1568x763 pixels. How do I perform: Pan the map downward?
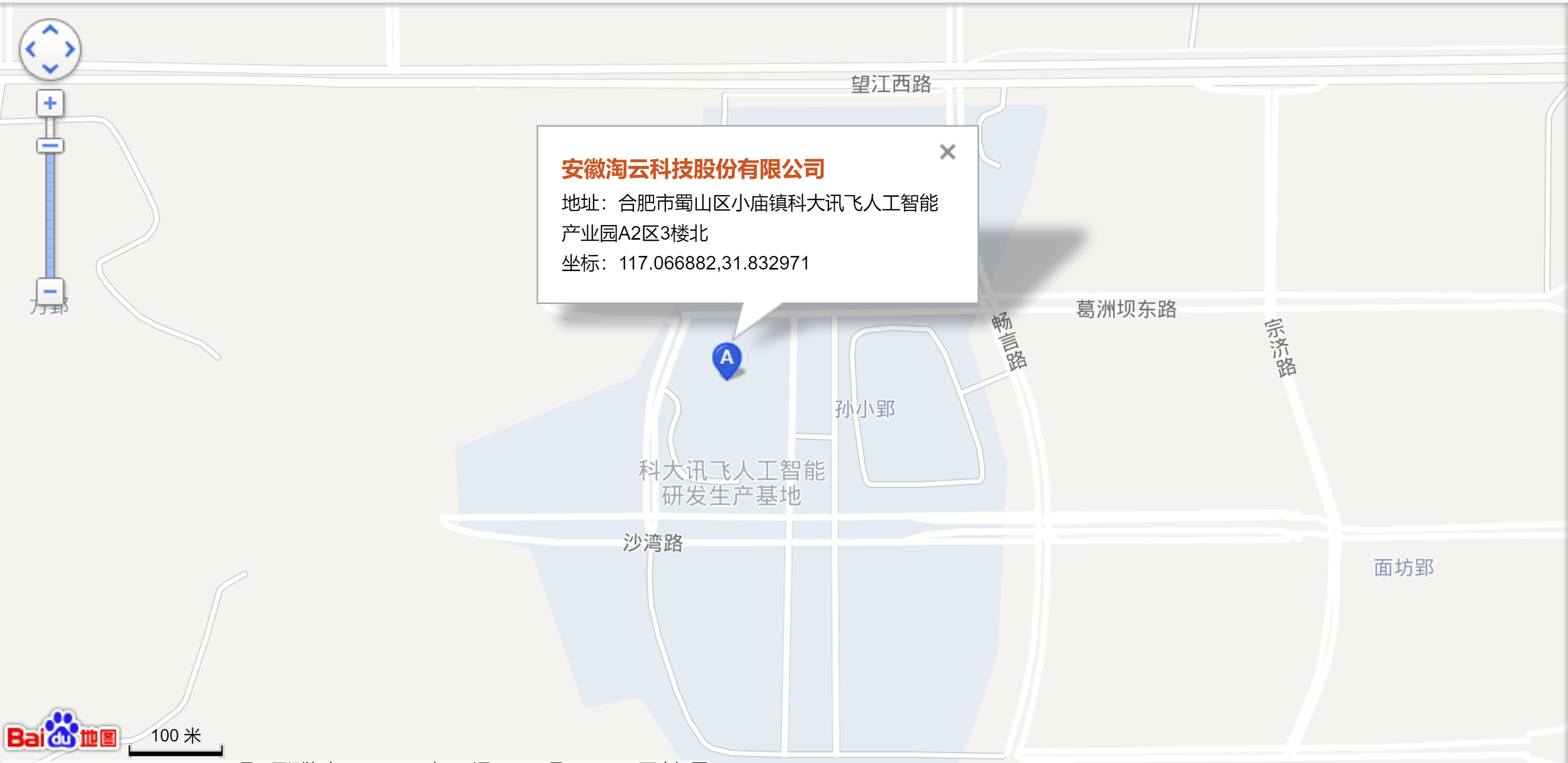(50, 68)
